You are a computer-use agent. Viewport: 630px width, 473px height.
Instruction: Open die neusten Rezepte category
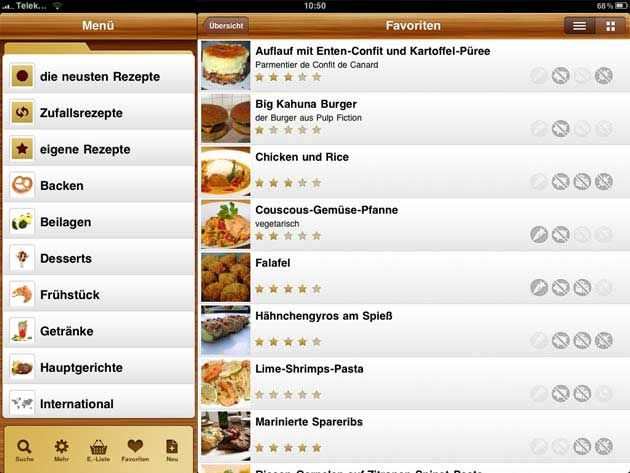click(x=98, y=77)
